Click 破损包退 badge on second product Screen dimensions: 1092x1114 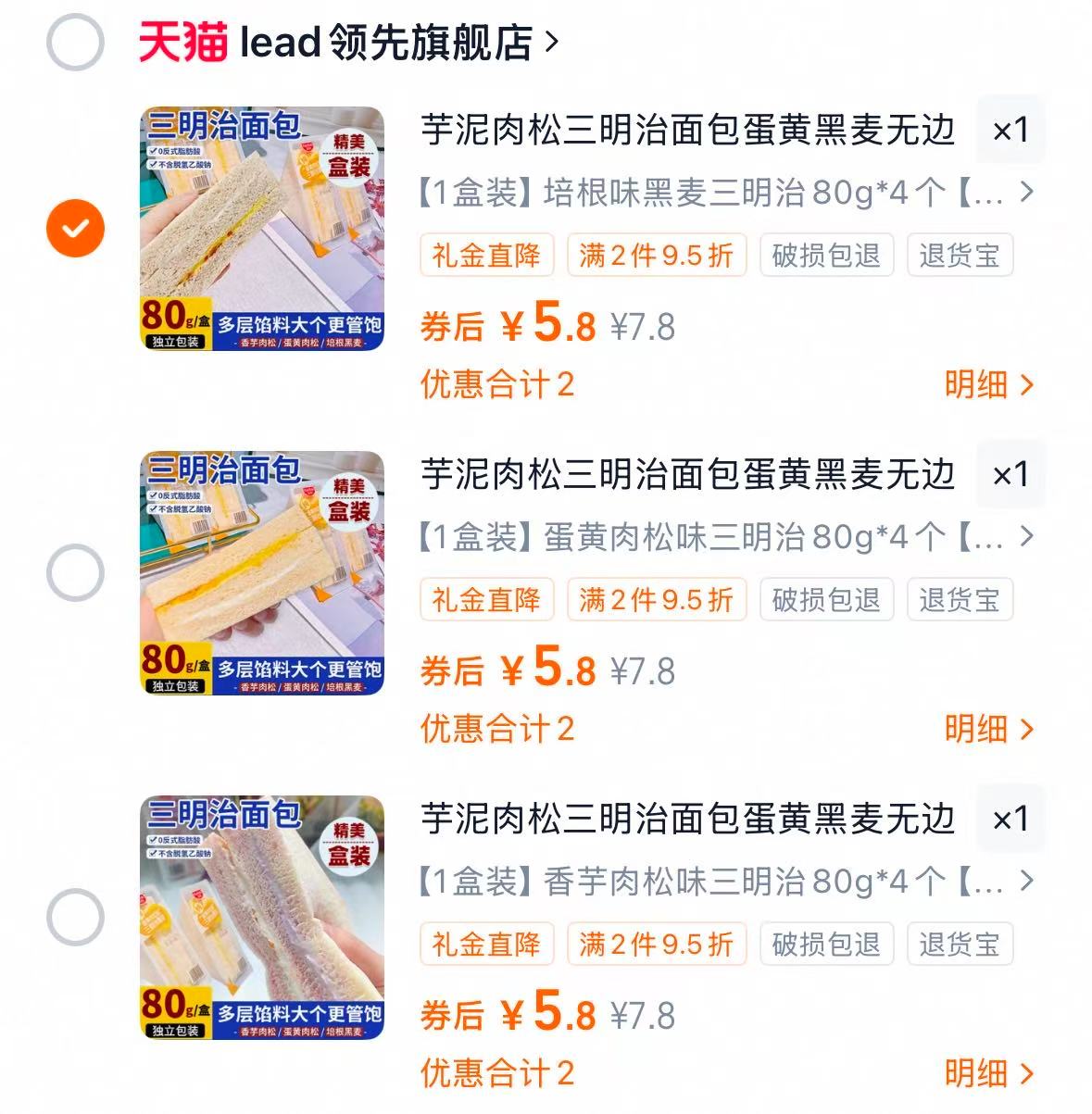[826, 599]
